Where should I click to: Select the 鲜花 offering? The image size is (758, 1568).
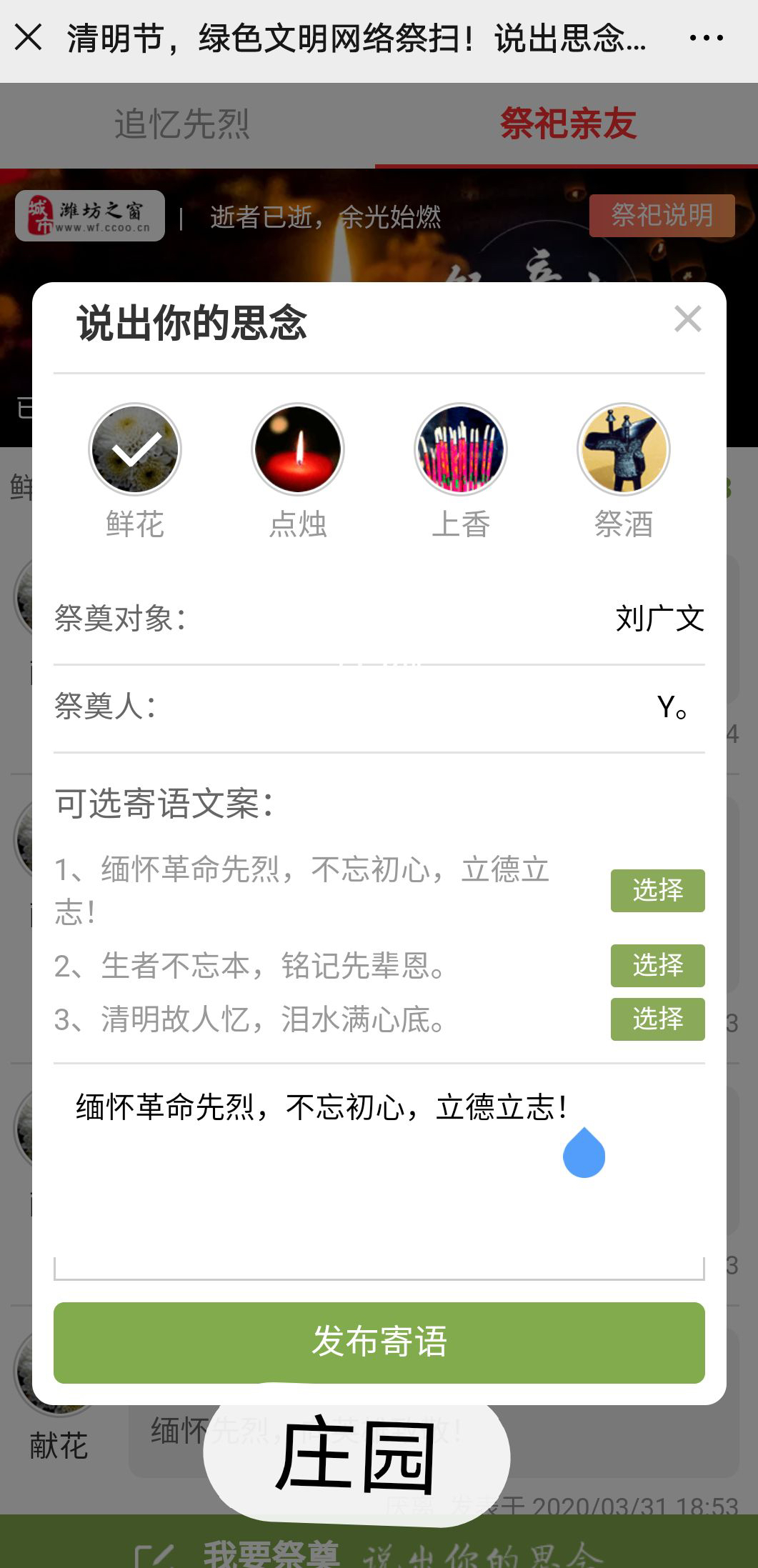click(135, 450)
